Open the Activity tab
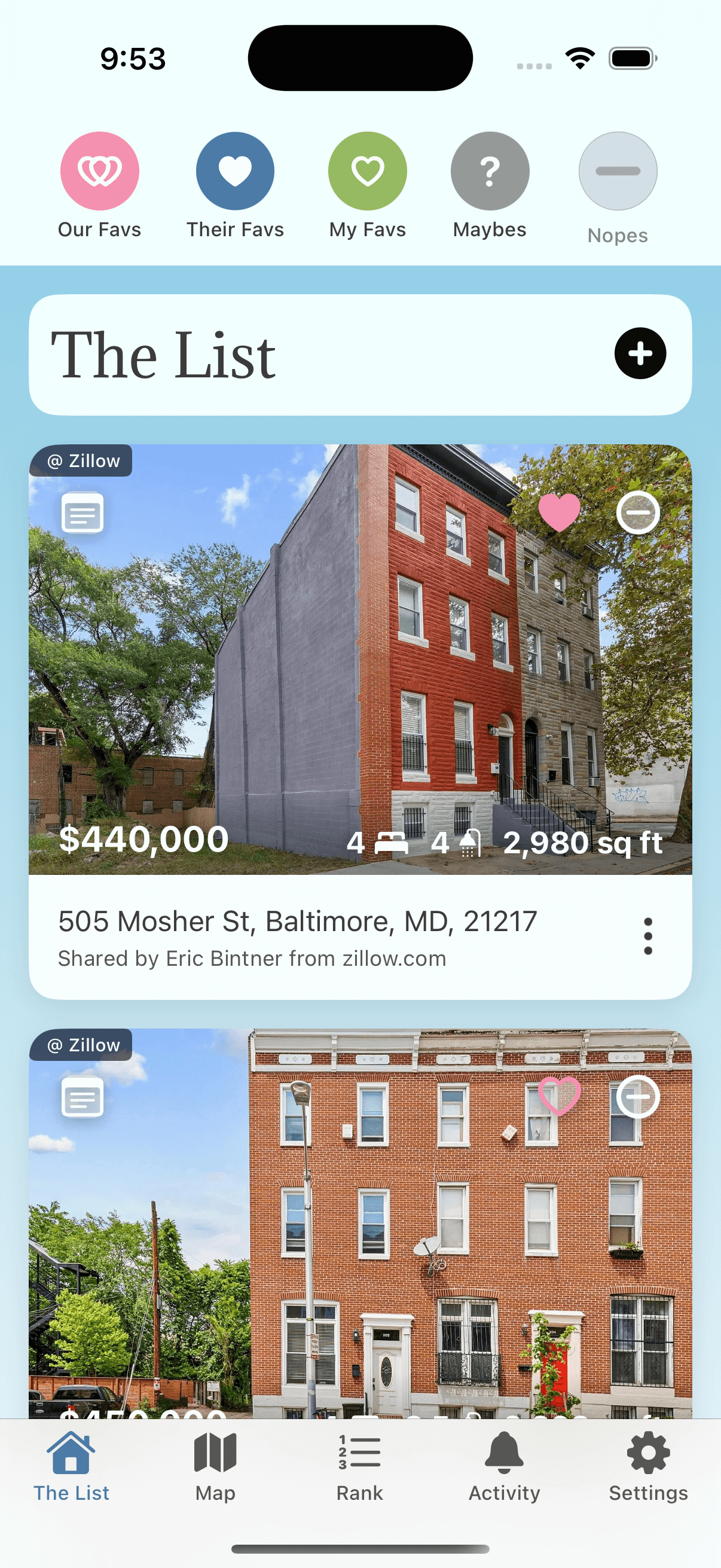 coord(504,1467)
